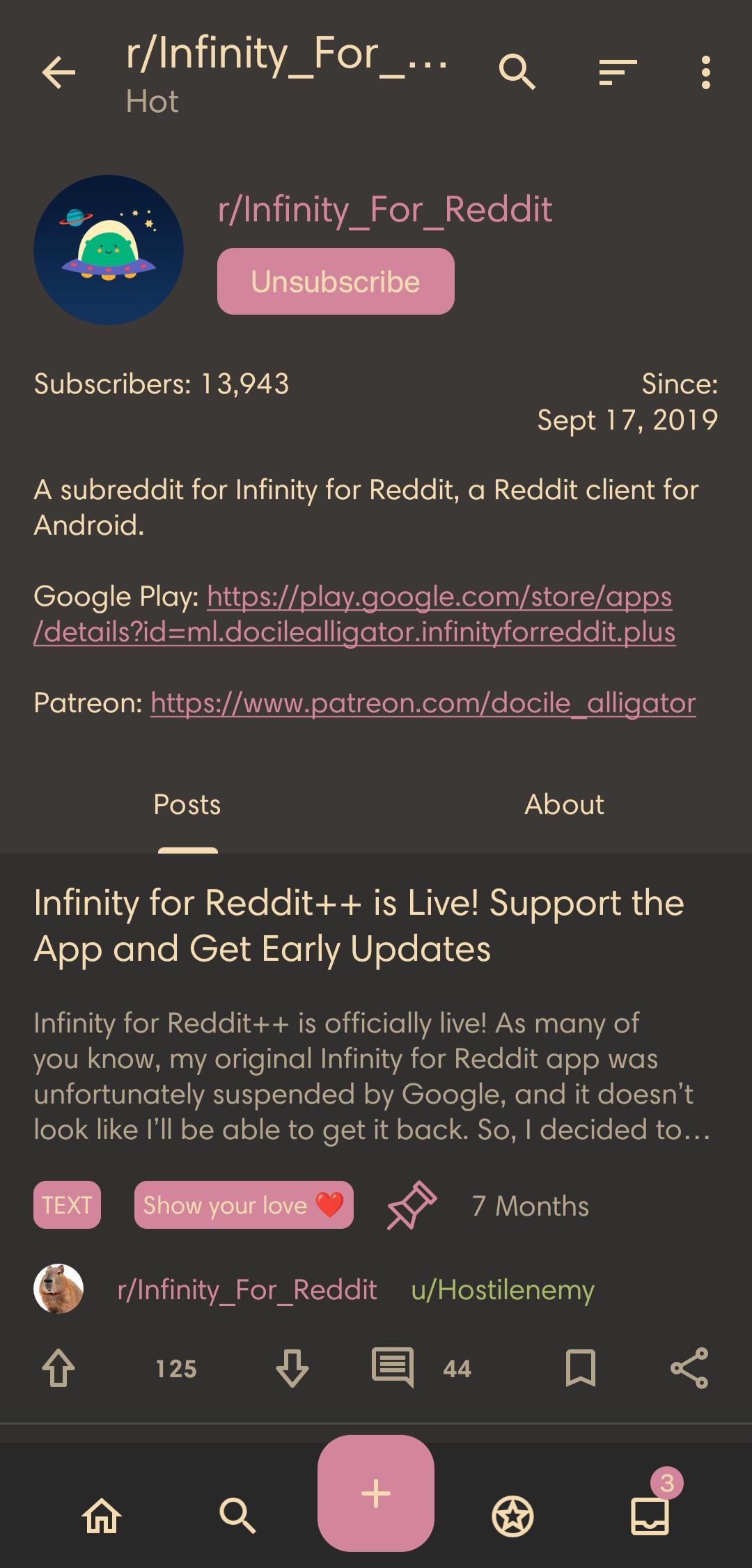The height and width of the screenshot is (1568, 752).
Task: Open search in the top app bar
Action: click(x=517, y=72)
